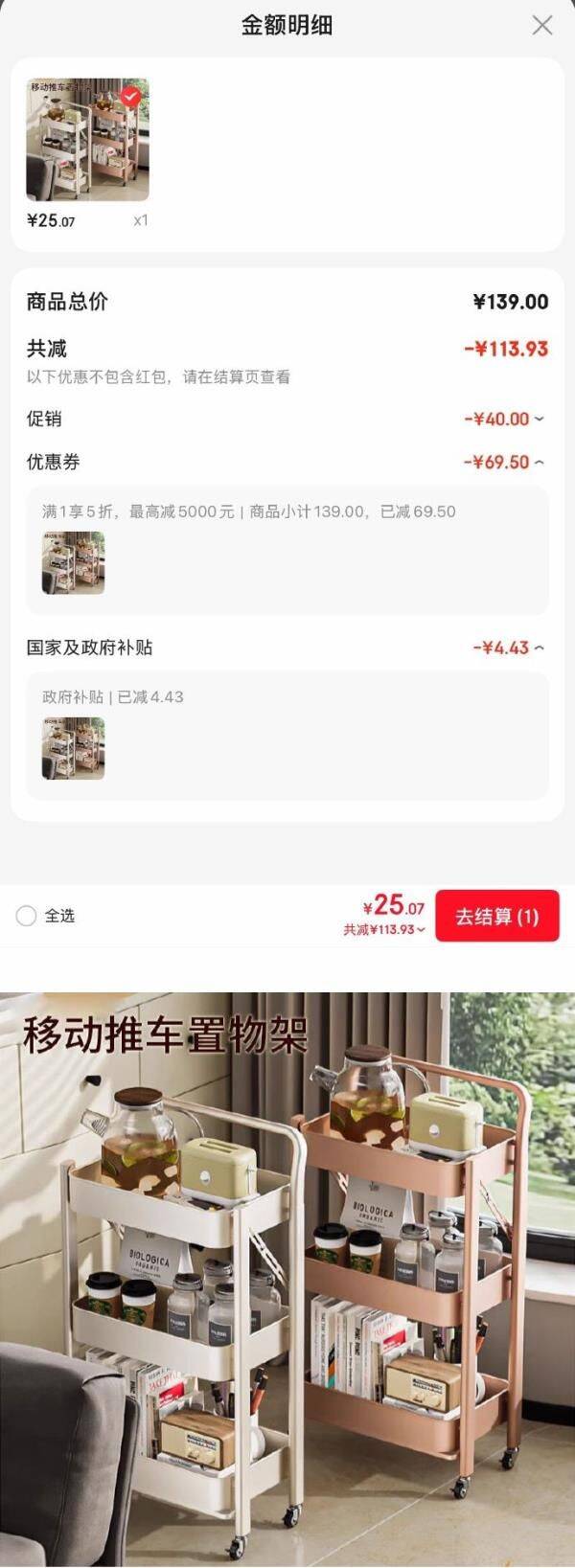Toggle the 全选 select-all option

tap(27, 916)
